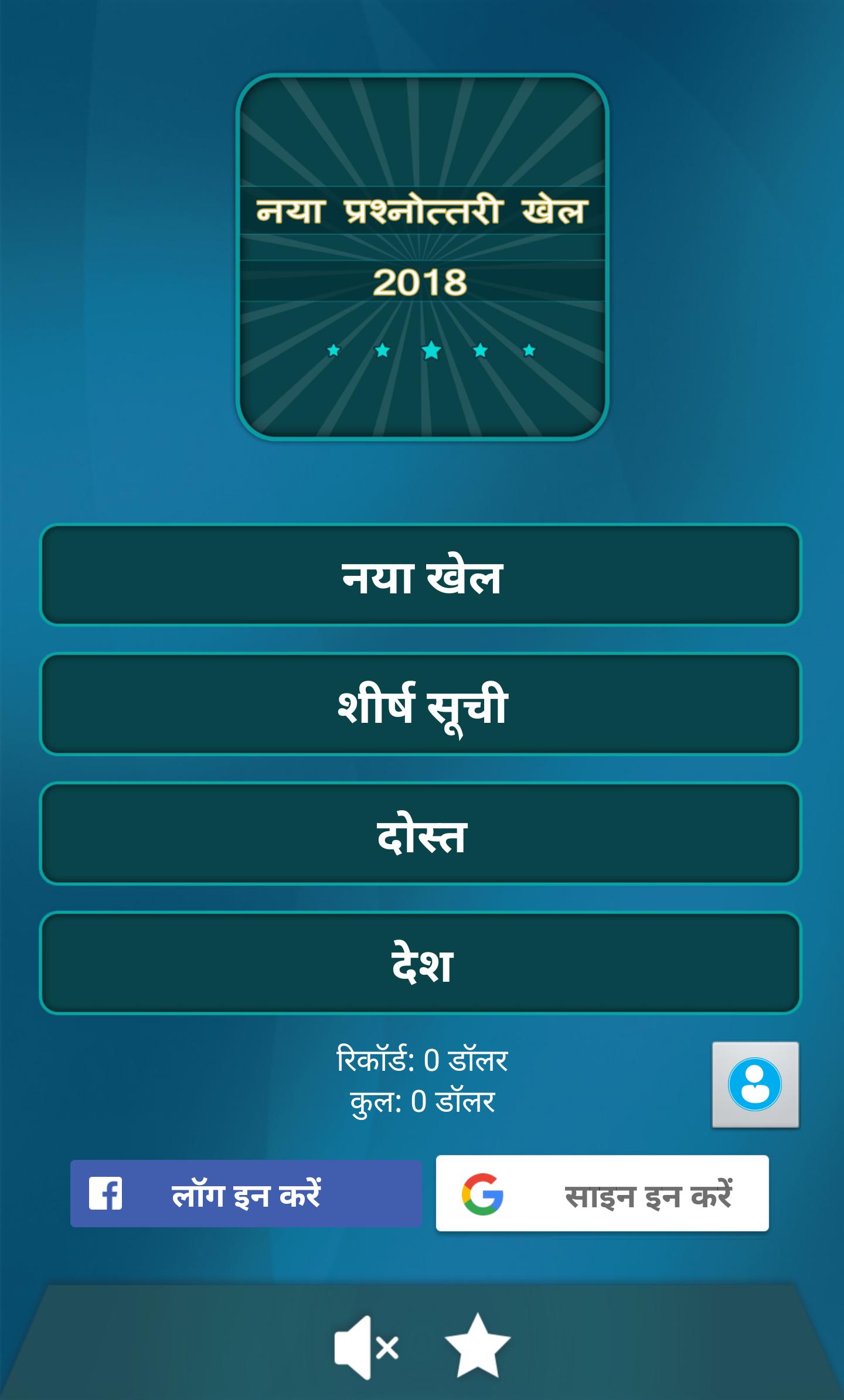Toggle the muted sound speaker icon

[366, 1347]
